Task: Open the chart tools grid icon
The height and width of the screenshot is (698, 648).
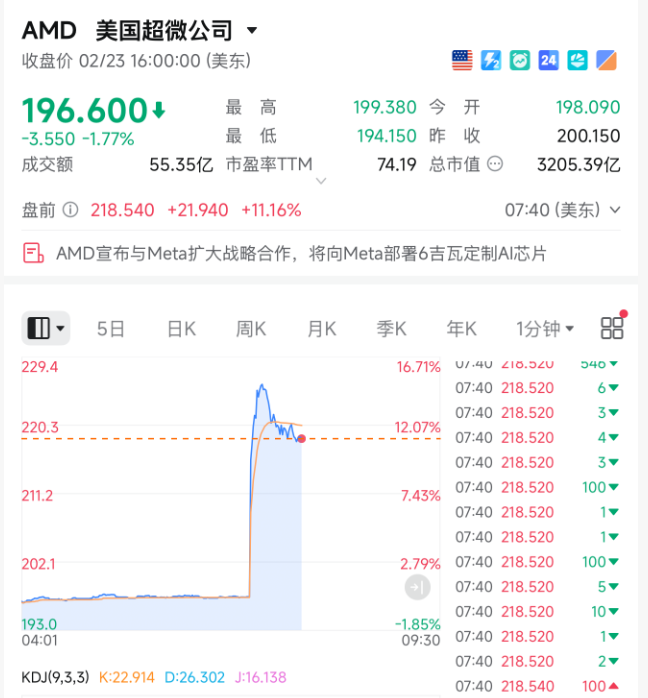Action: (x=612, y=328)
